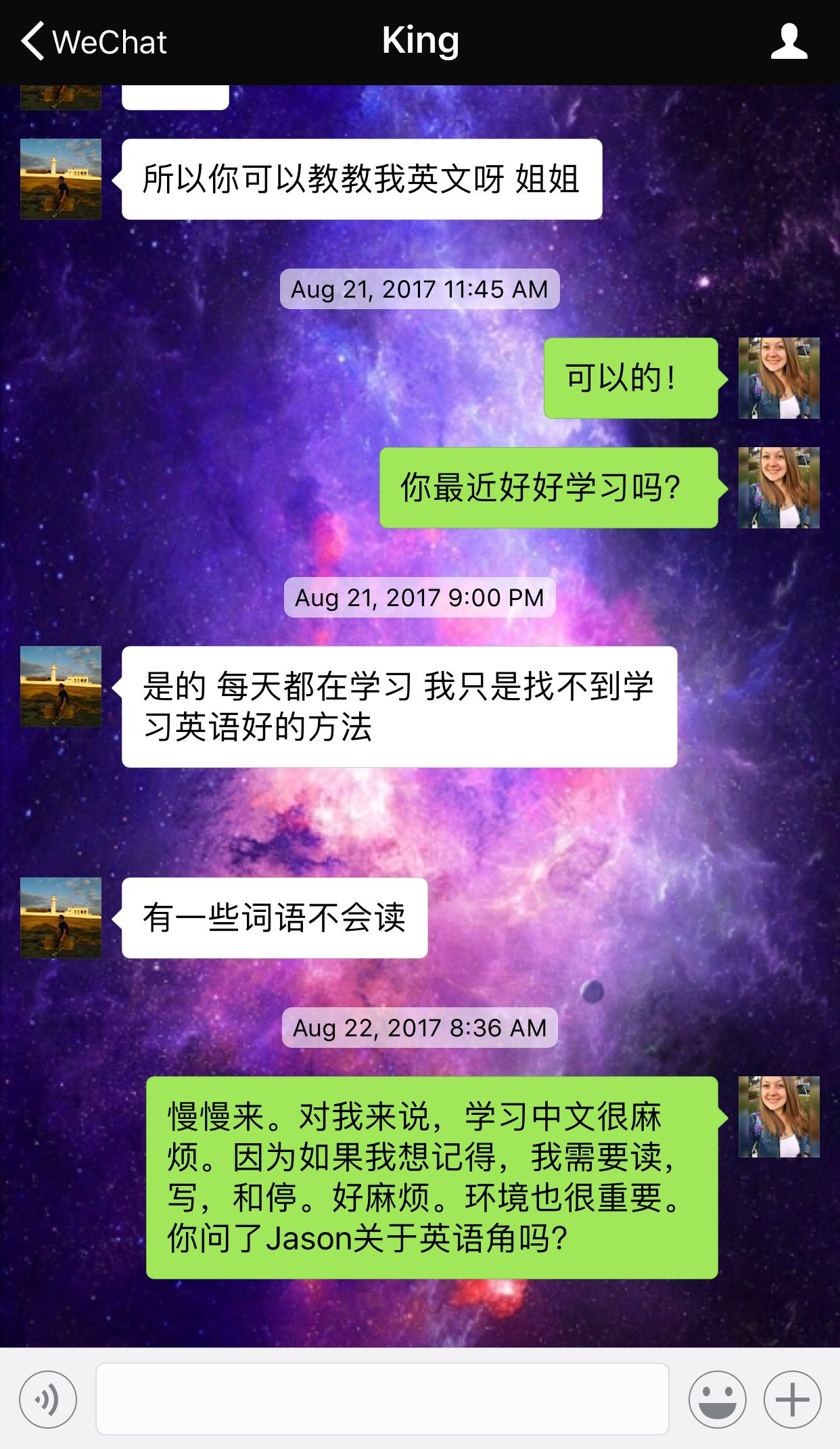Tap the message text field
840x1449 pixels.
pyautogui.click(x=382, y=1399)
